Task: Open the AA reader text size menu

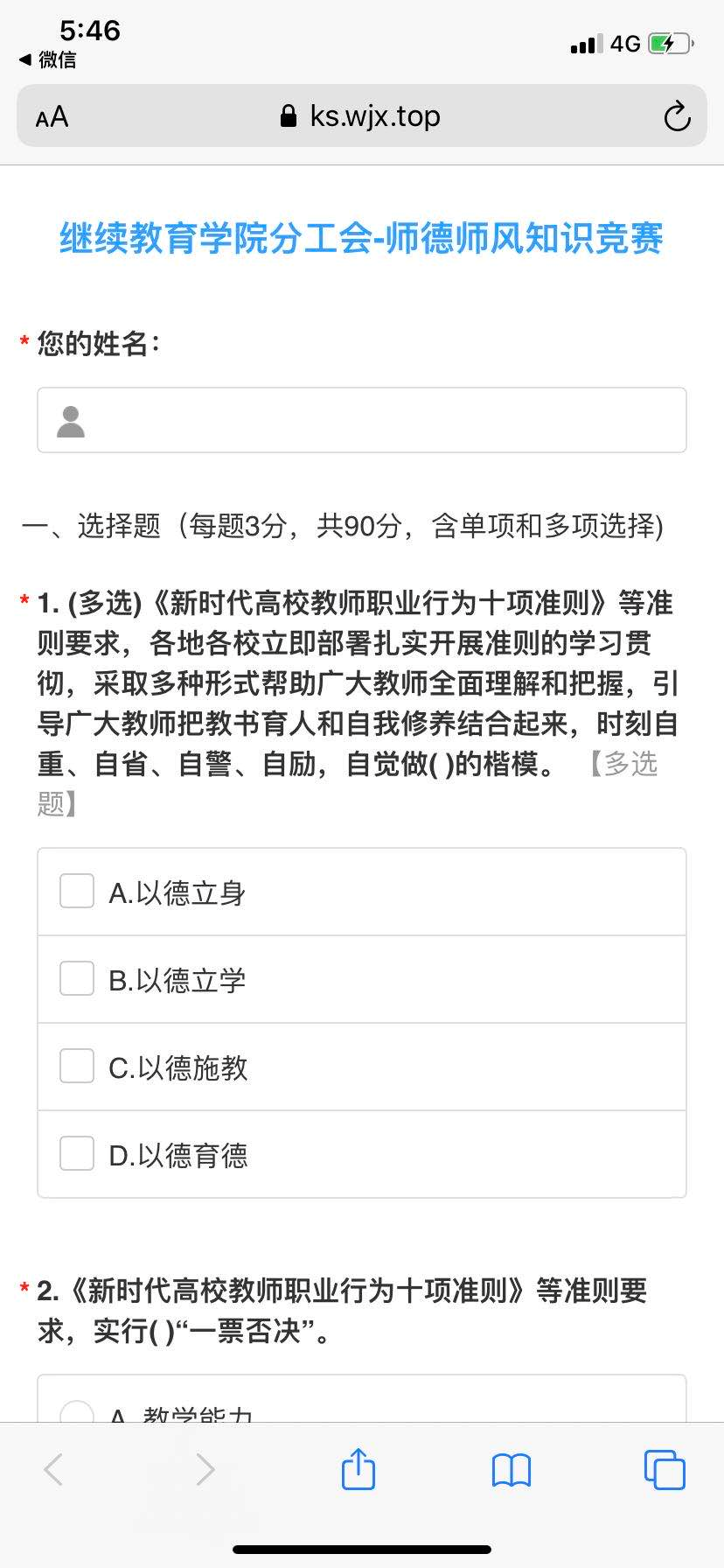Action: [52, 116]
